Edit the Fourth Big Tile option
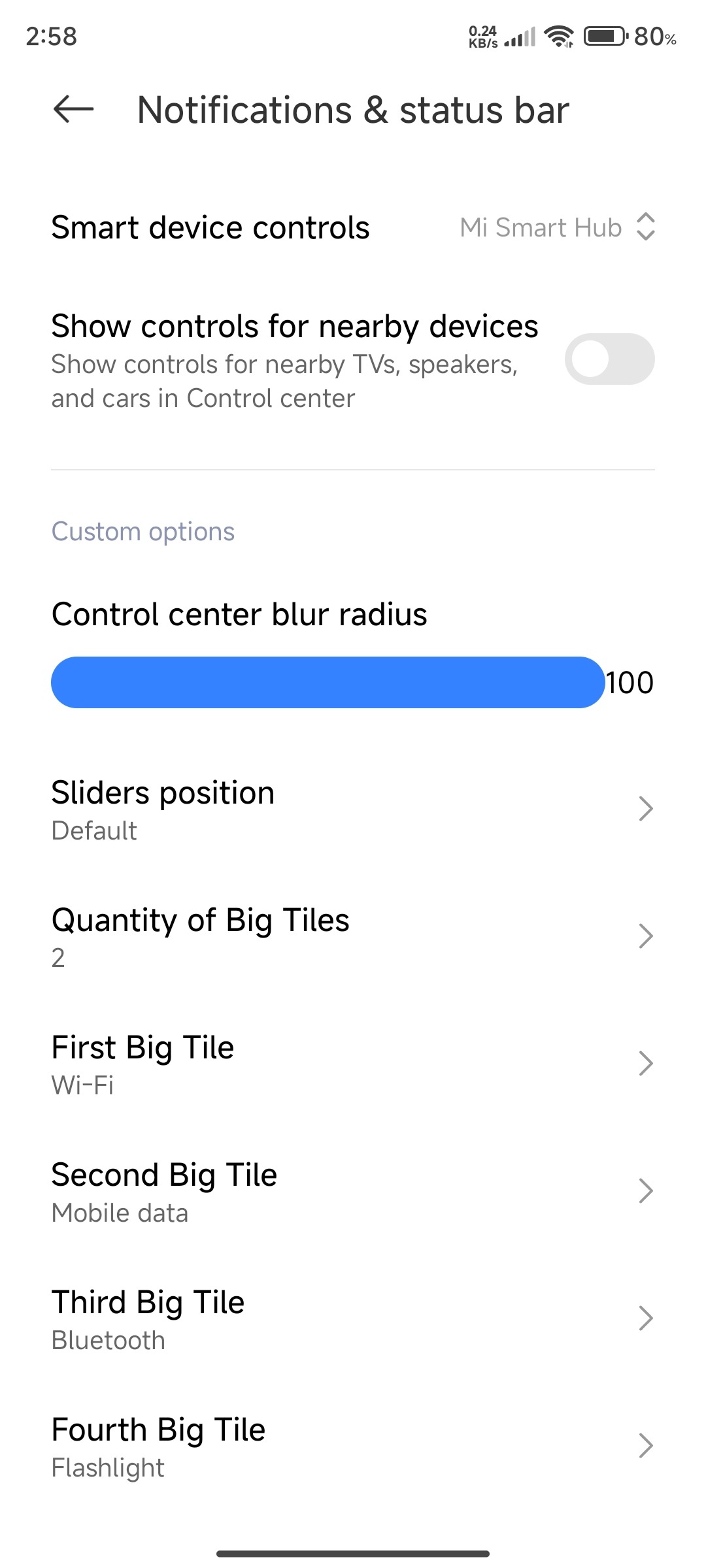706x1568 pixels. click(x=353, y=1446)
